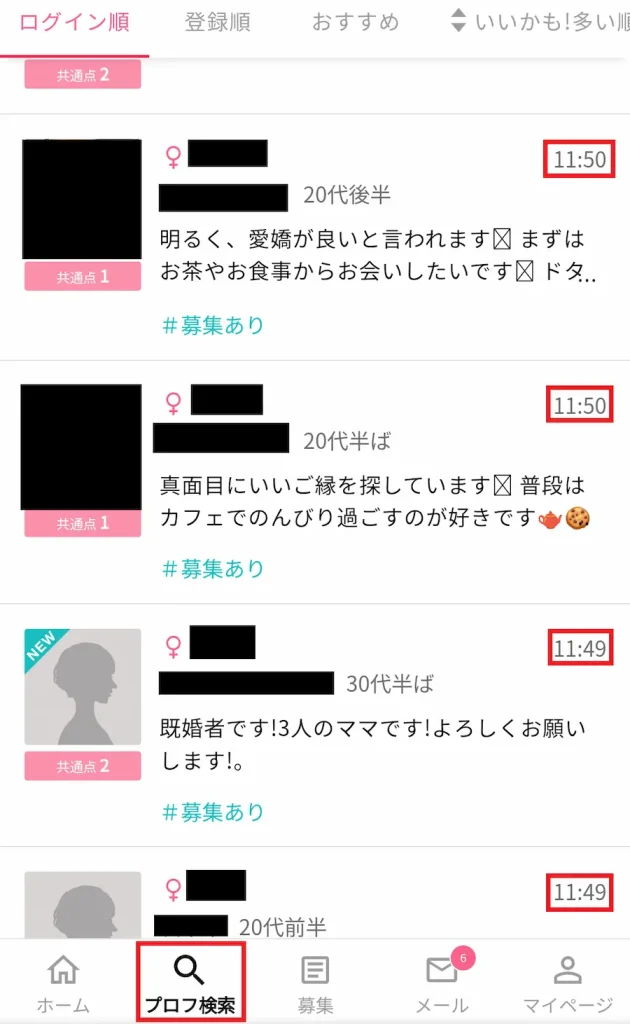Open メール with 6 unread

click(x=441, y=984)
